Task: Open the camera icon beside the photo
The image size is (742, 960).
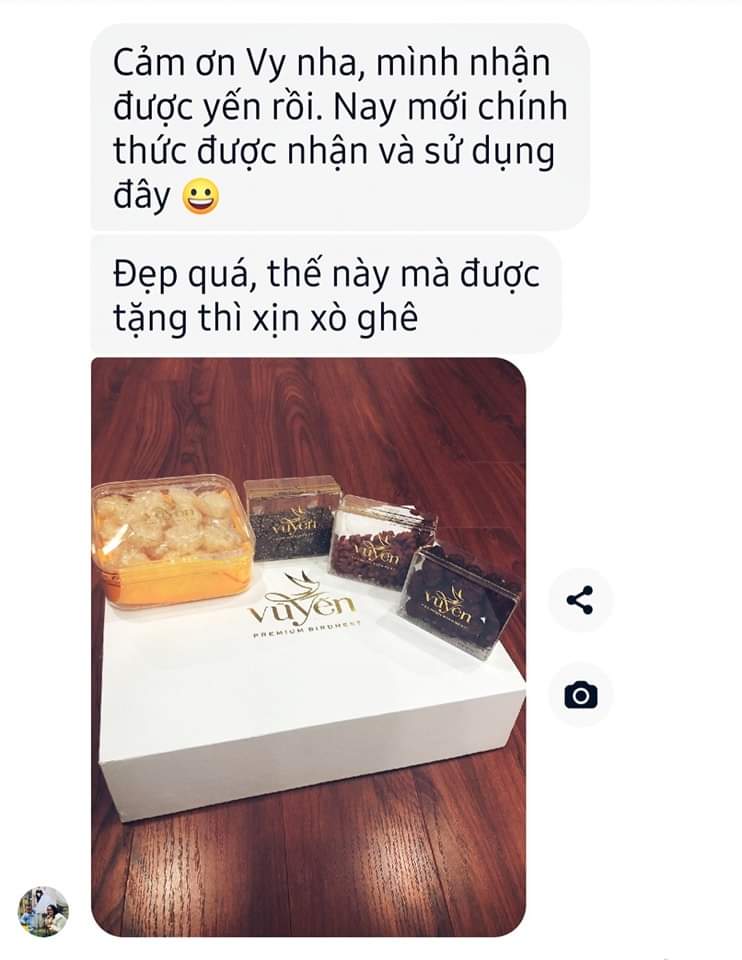Action: point(580,694)
